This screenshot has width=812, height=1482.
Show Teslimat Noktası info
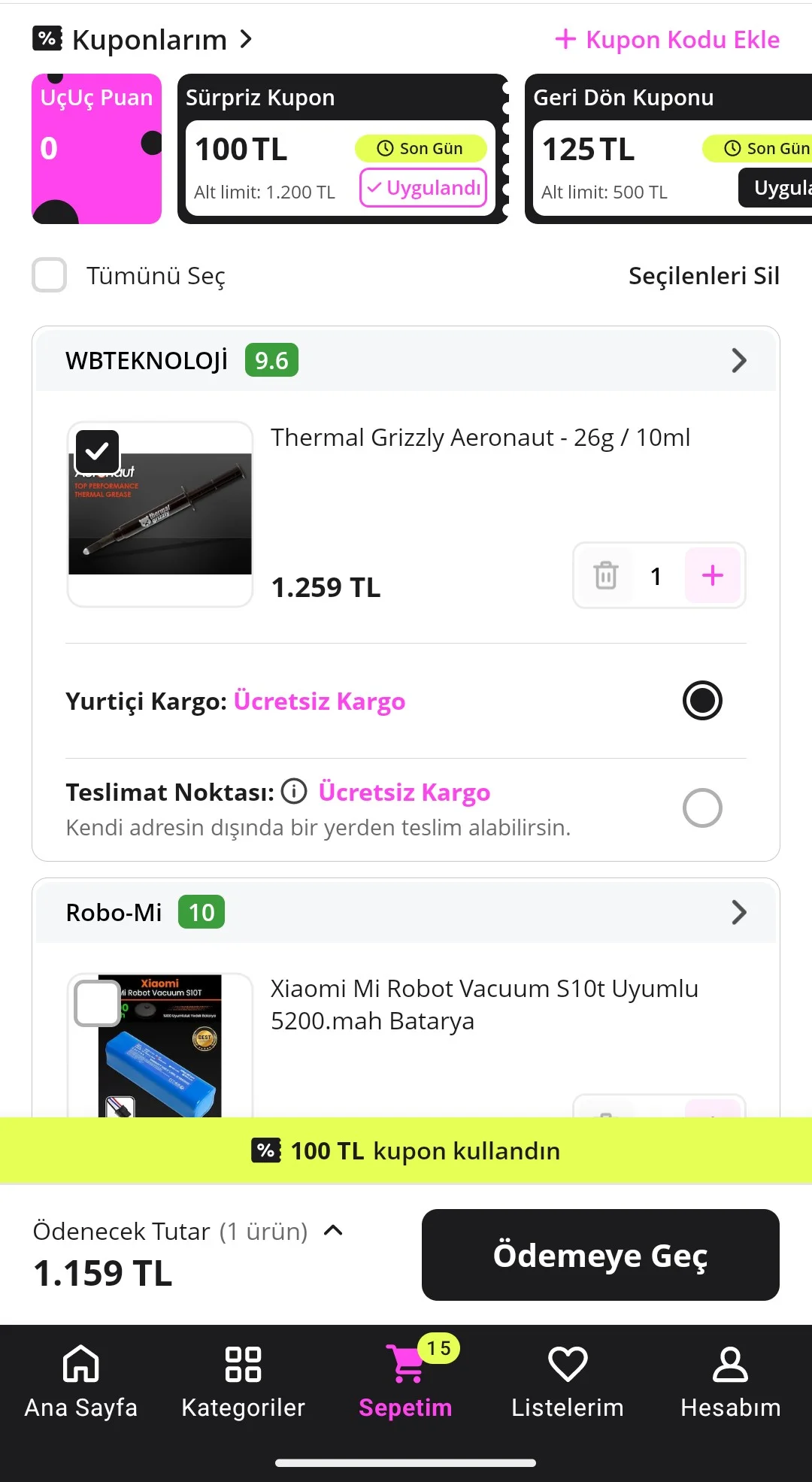click(294, 791)
